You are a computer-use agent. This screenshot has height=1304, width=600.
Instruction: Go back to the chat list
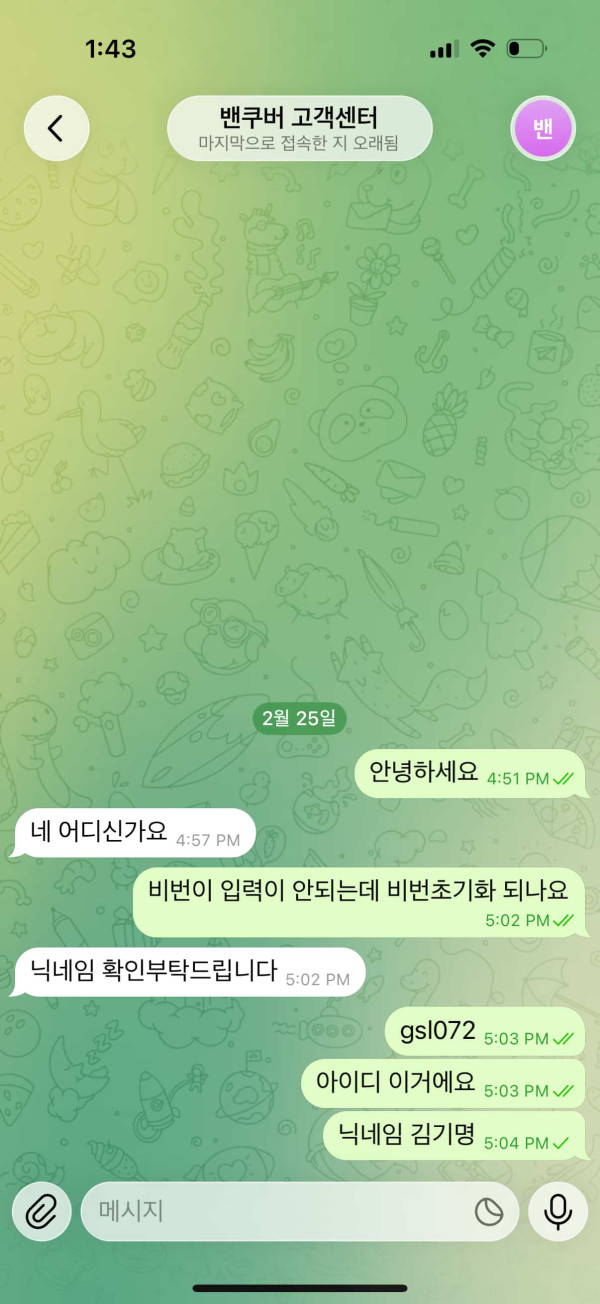[56, 128]
